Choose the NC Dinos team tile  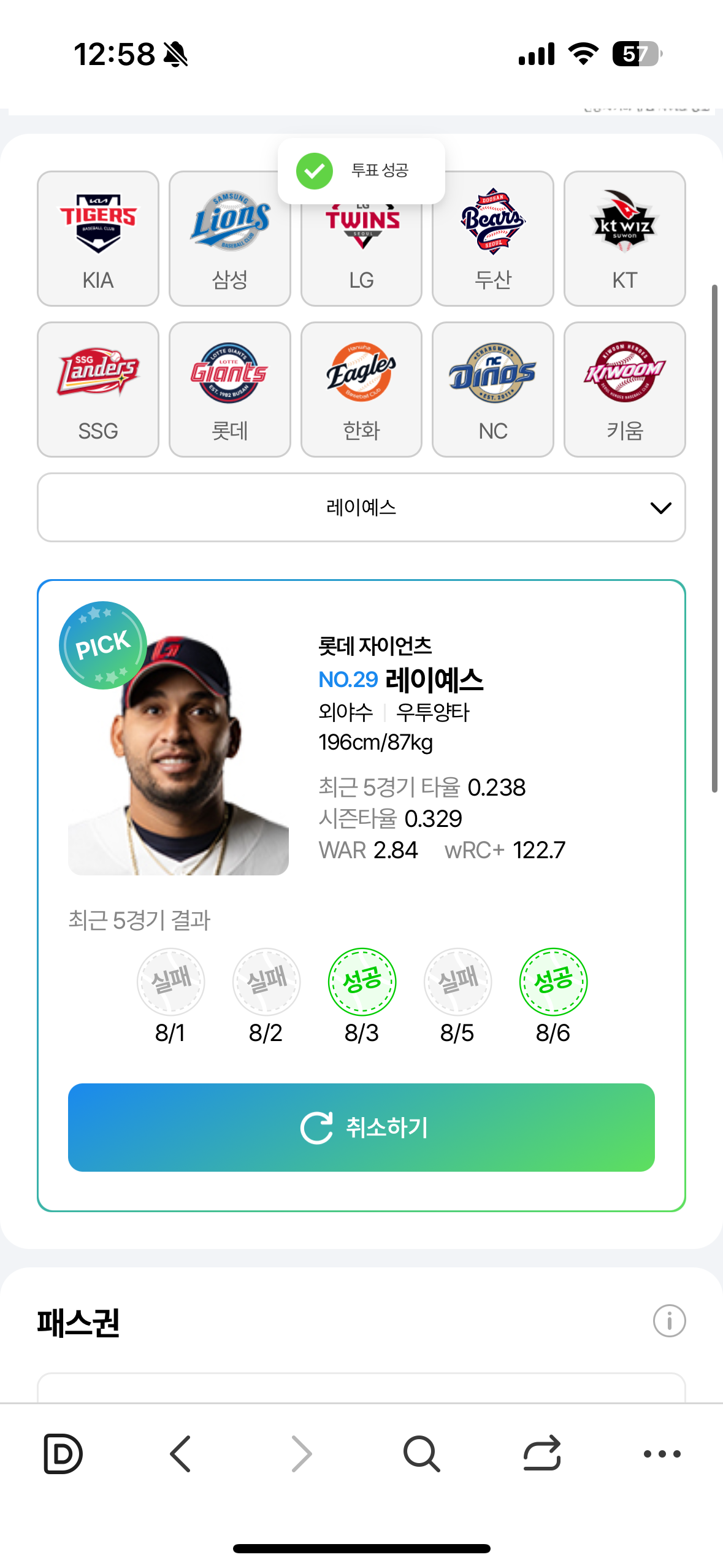[x=492, y=389]
